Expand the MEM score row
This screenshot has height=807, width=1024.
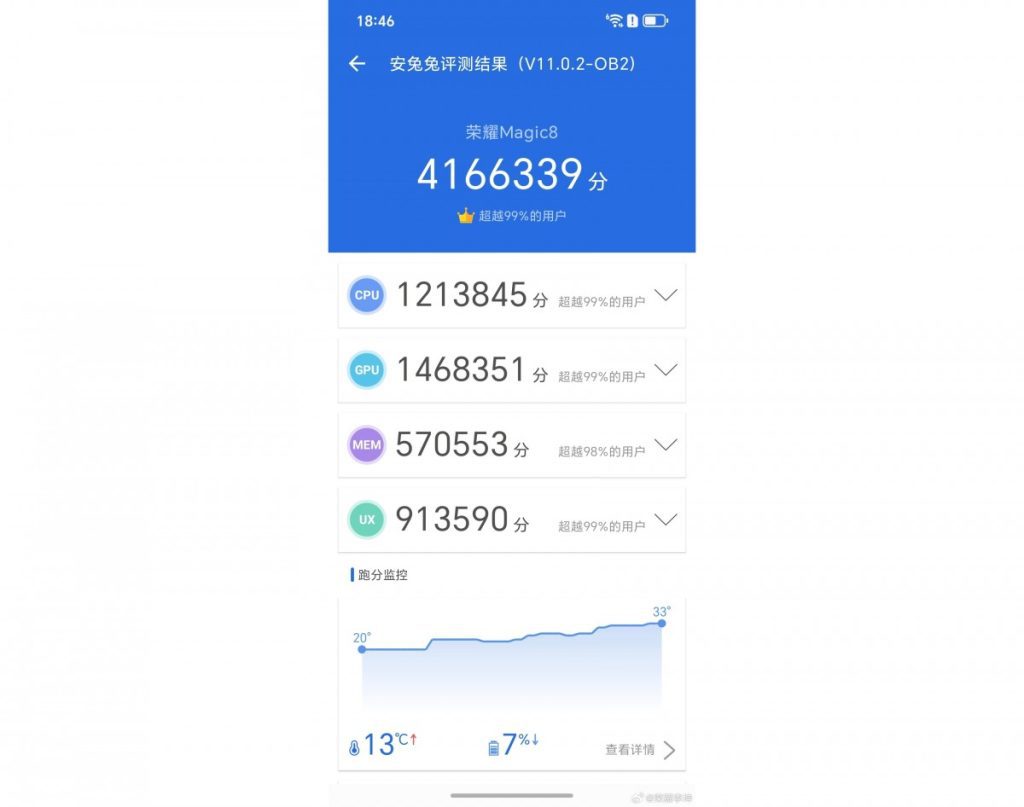click(665, 445)
